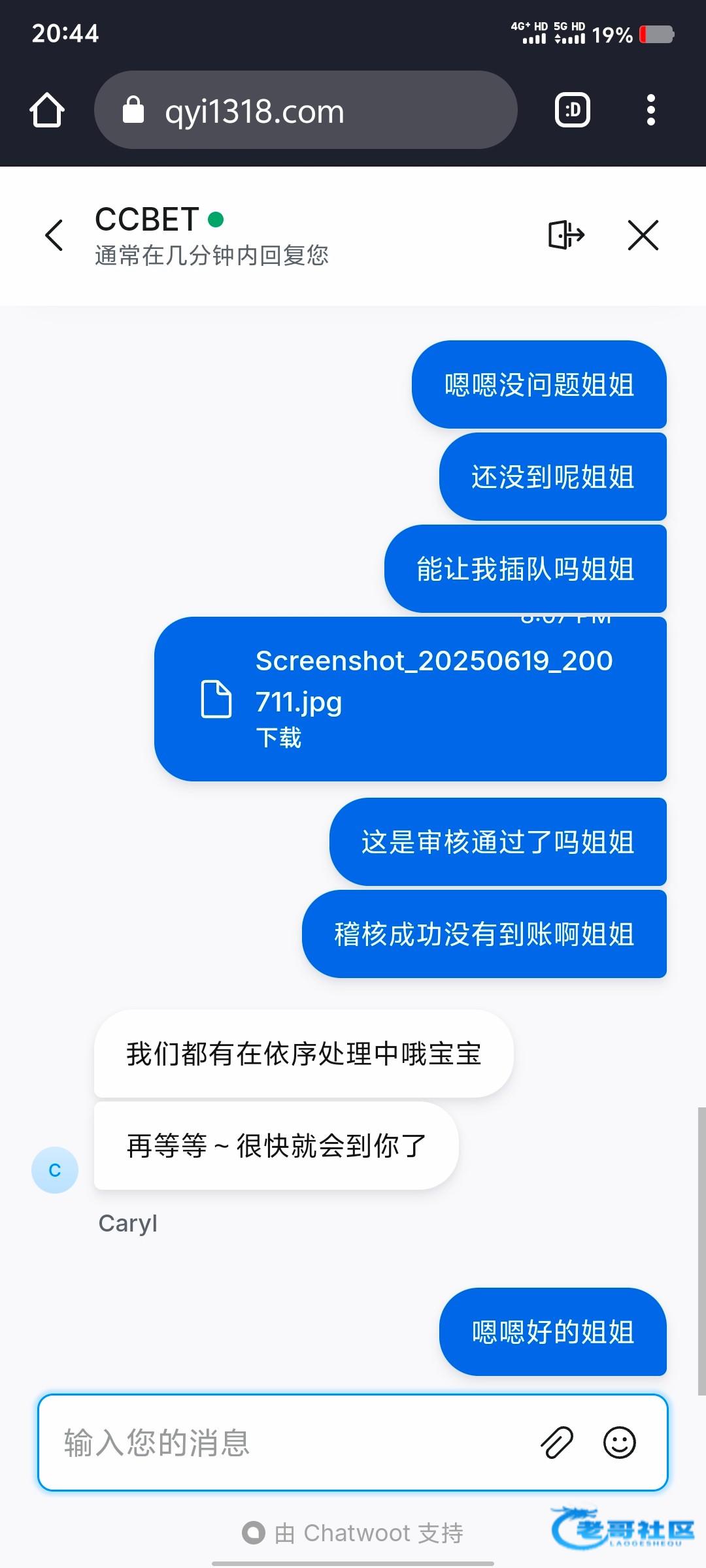Close the CCBET chat widget
The width and height of the screenshot is (706, 1568).
coord(643,235)
